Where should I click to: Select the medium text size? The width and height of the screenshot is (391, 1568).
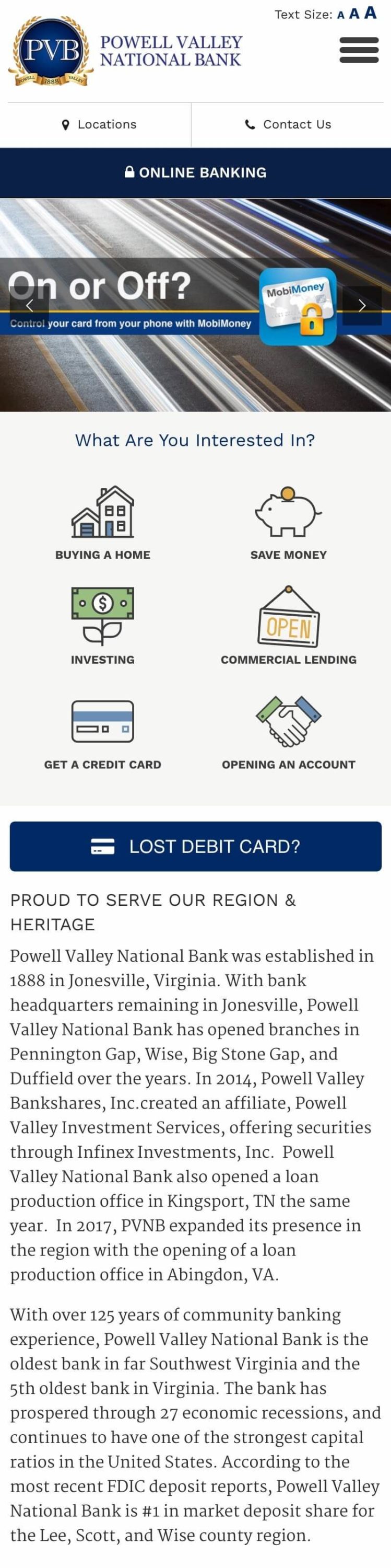354,14
